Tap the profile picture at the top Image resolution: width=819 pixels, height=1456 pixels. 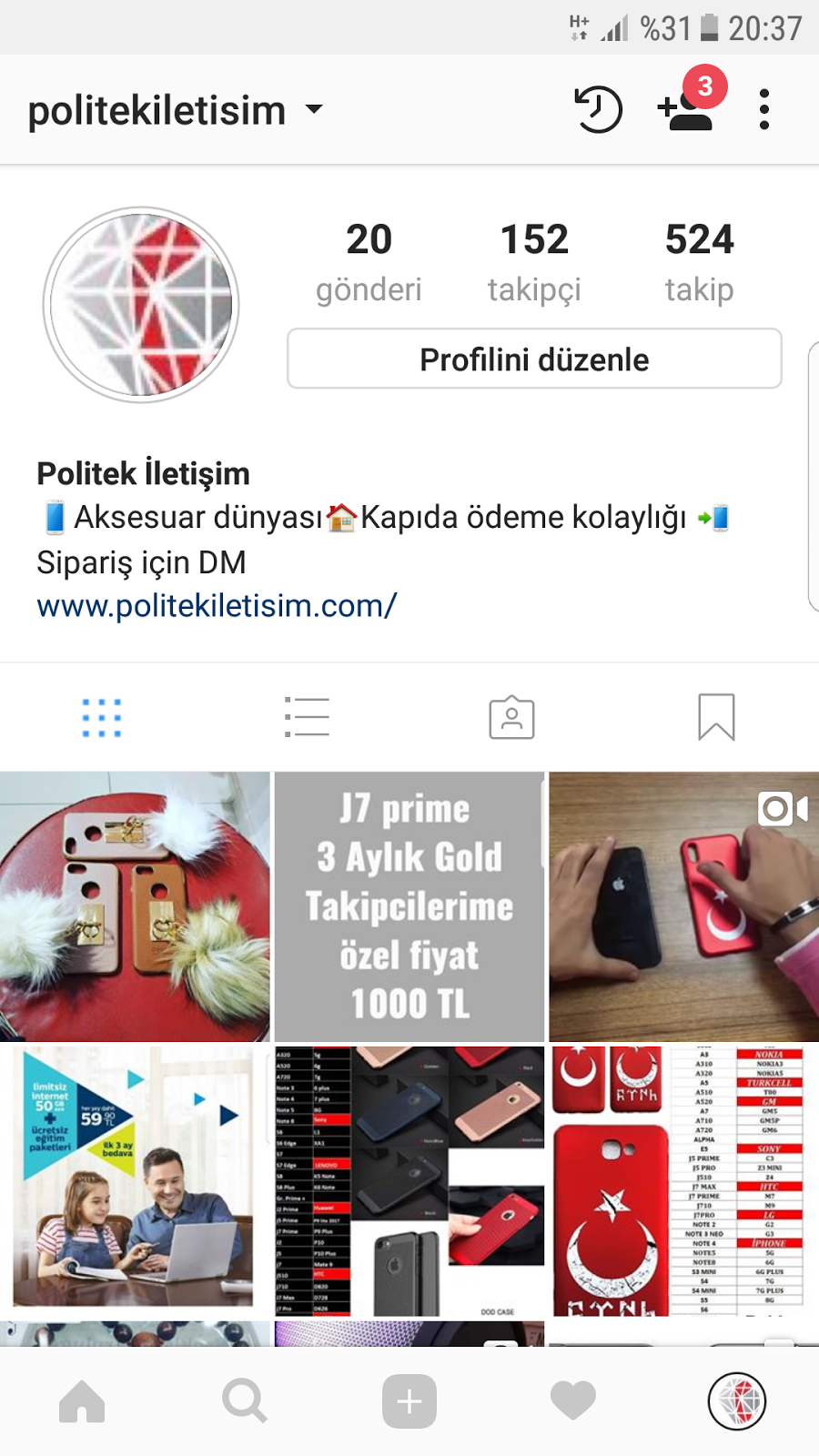point(141,305)
